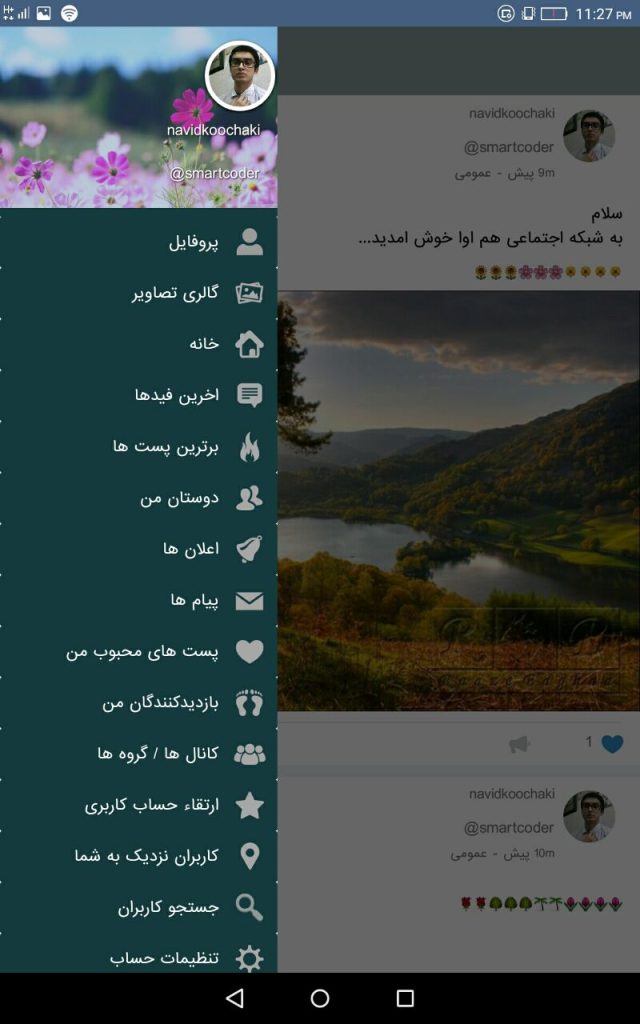
Task: Open تنظیمات حساب settings
Action: tap(138, 956)
